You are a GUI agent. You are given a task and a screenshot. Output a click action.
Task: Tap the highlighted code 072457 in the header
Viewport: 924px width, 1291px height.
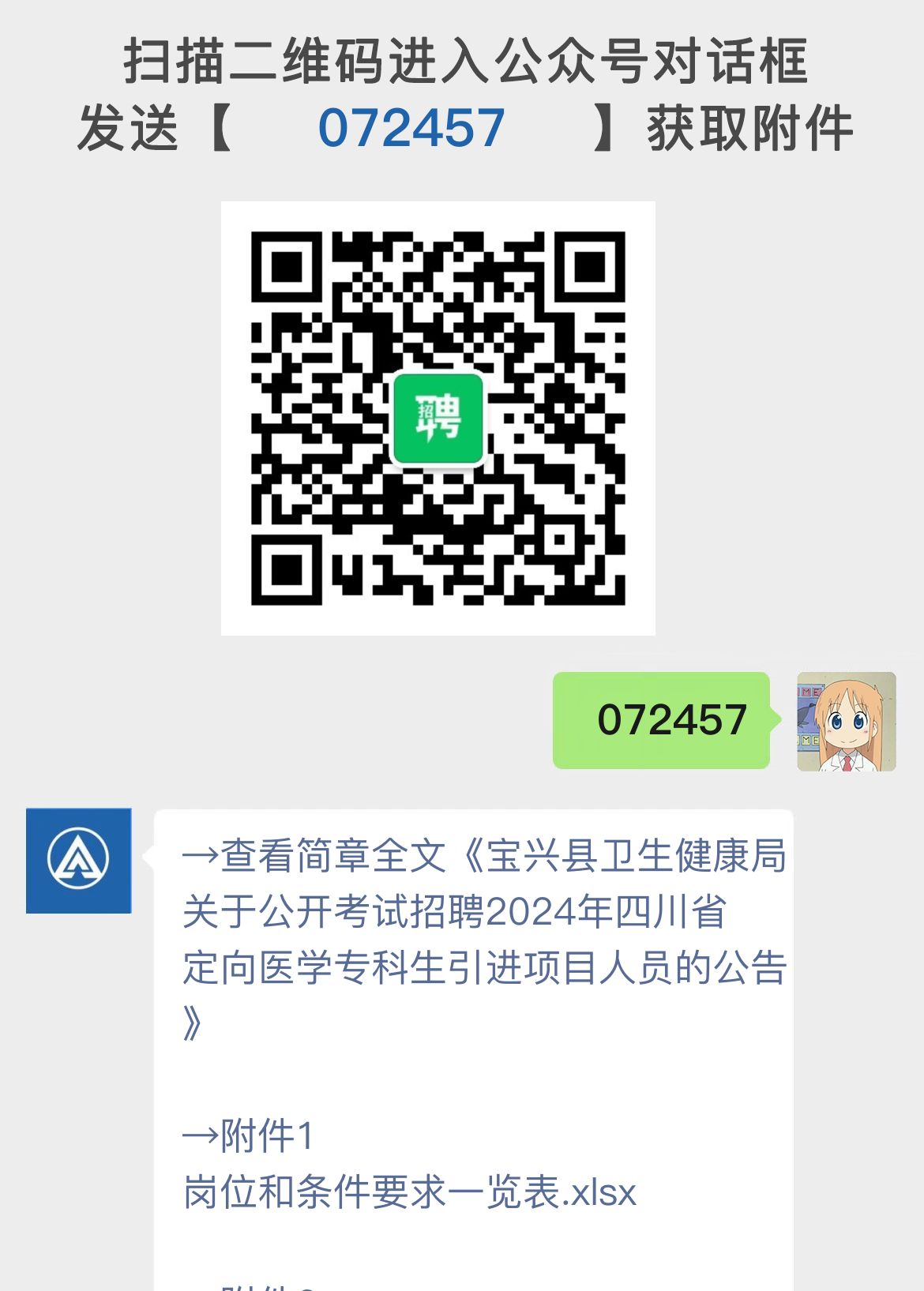[x=410, y=129]
